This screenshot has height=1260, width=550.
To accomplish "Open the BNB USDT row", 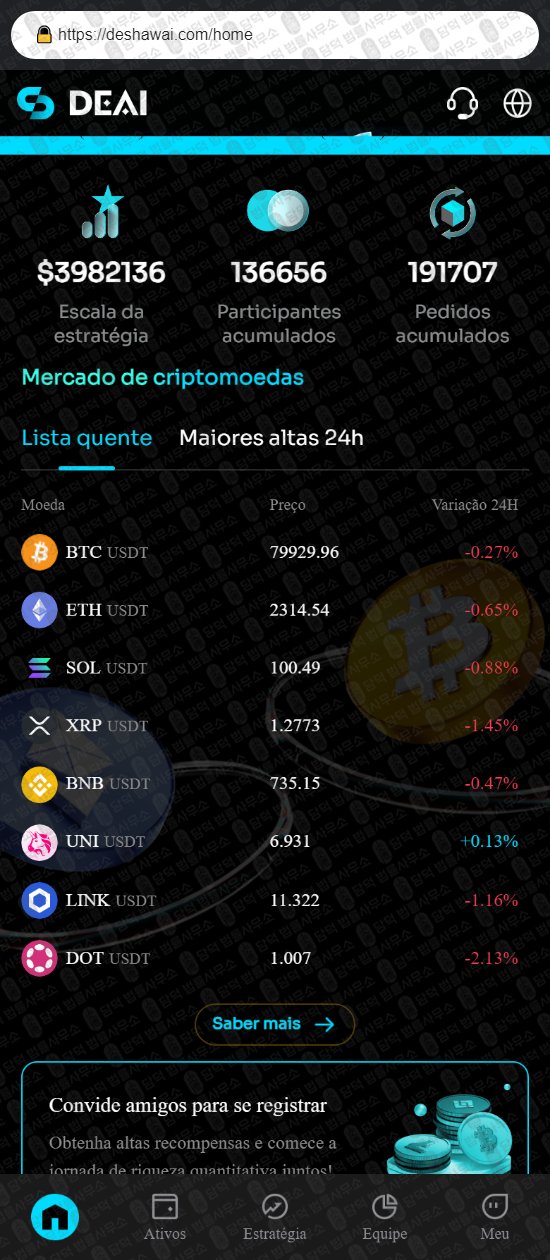I will pyautogui.click(x=275, y=784).
